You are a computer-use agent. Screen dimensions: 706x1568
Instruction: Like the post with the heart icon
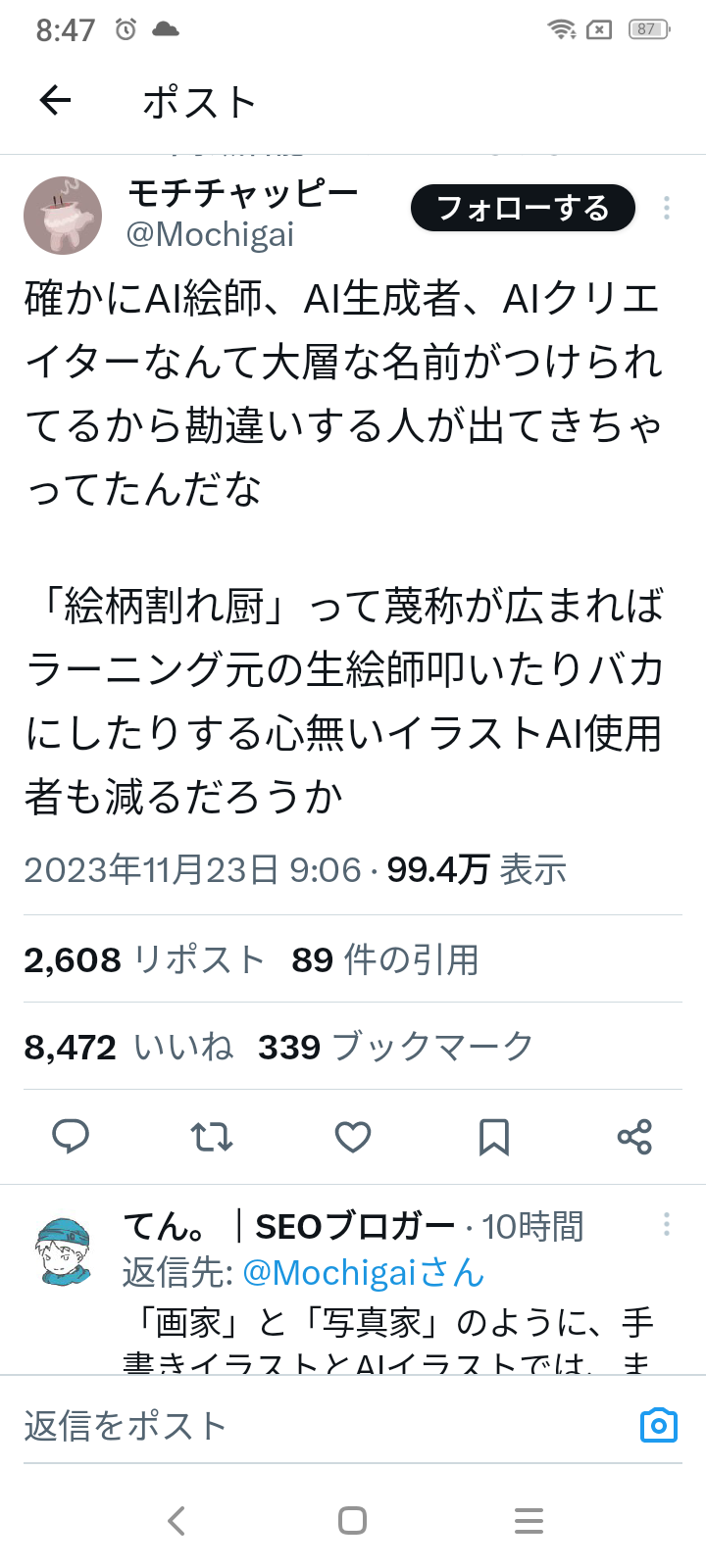[x=353, y=1137]
